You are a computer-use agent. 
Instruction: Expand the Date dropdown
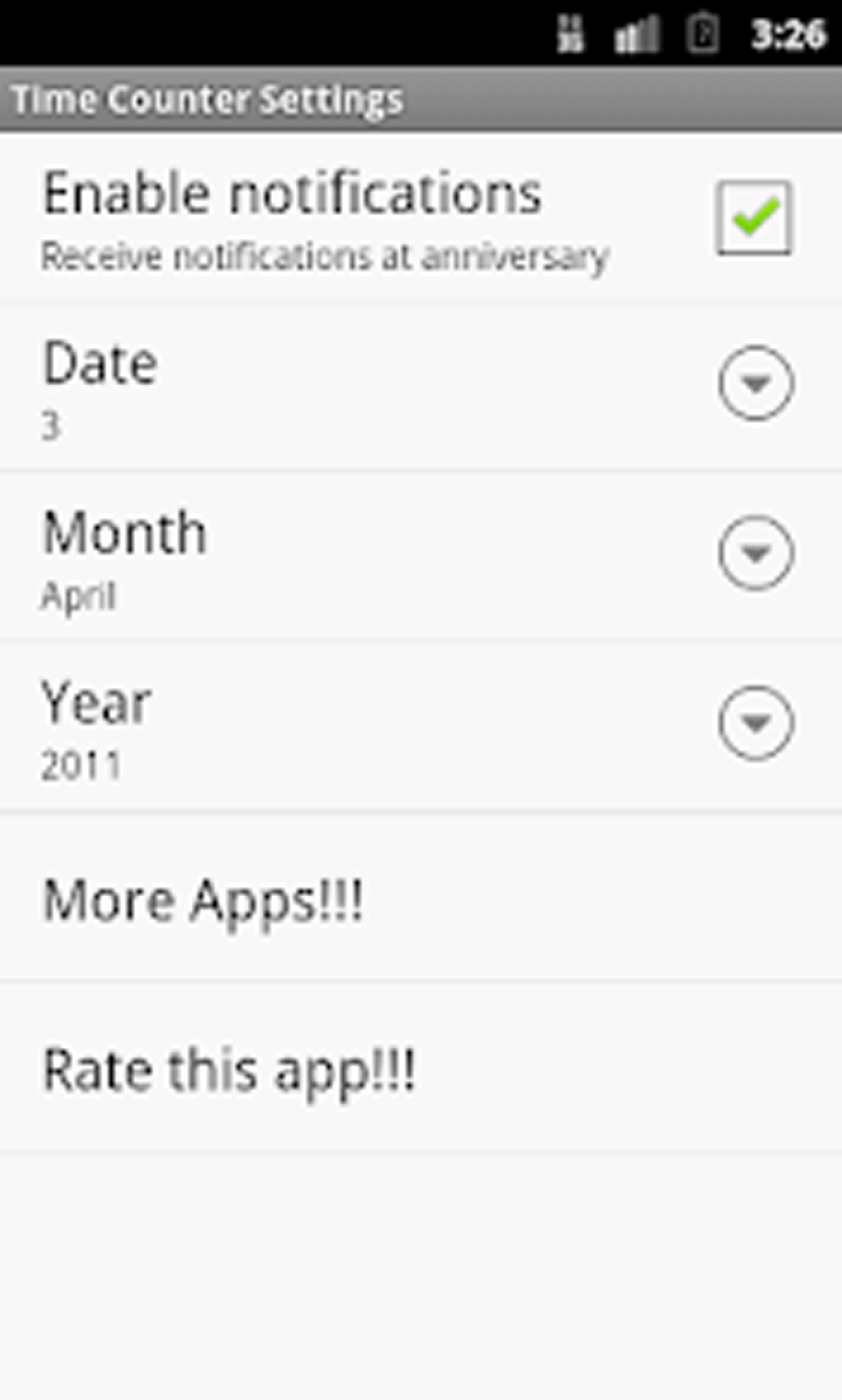click(x=754, y=385)
